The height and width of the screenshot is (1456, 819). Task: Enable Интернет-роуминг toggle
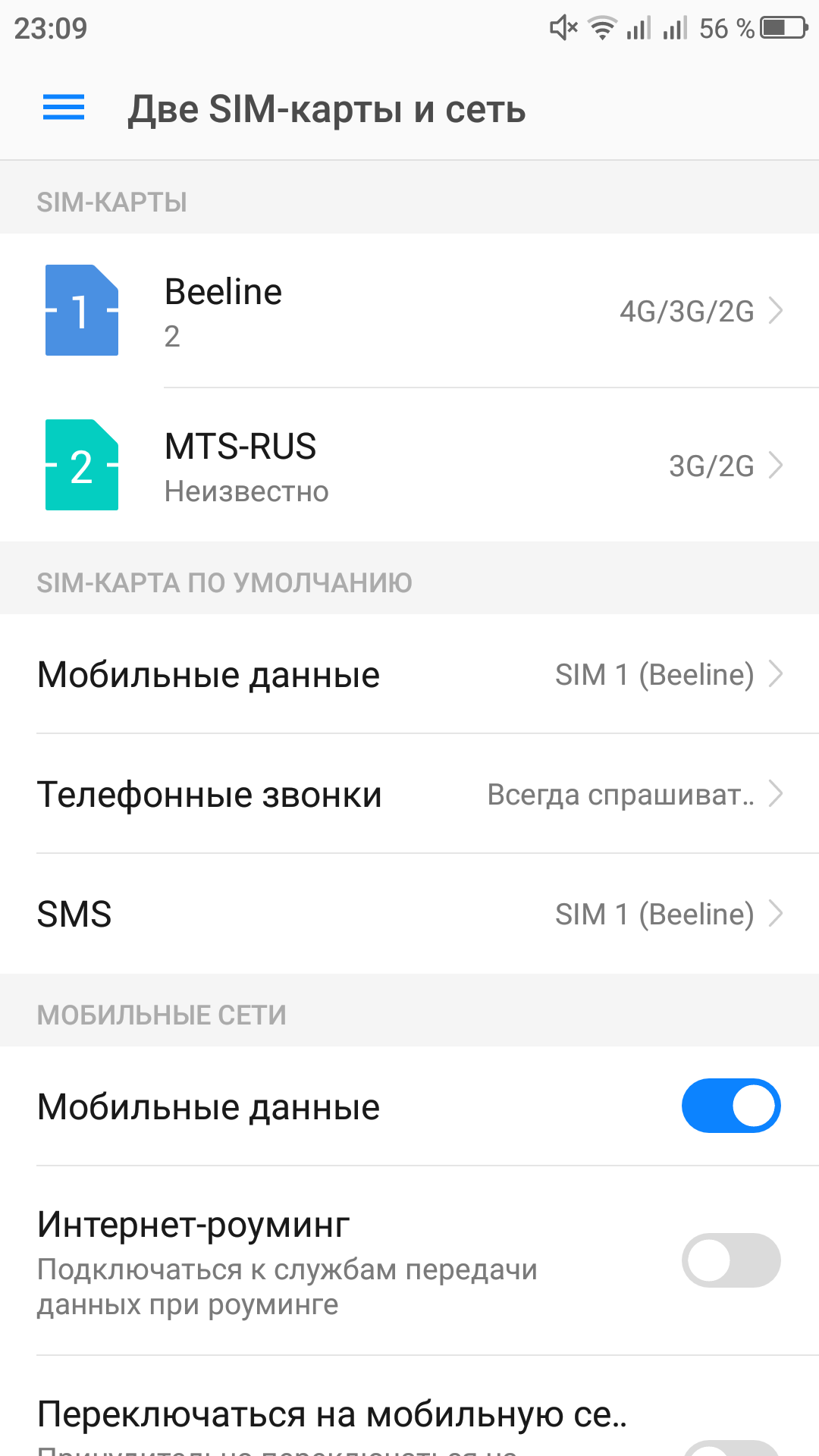pos(730,1260)
